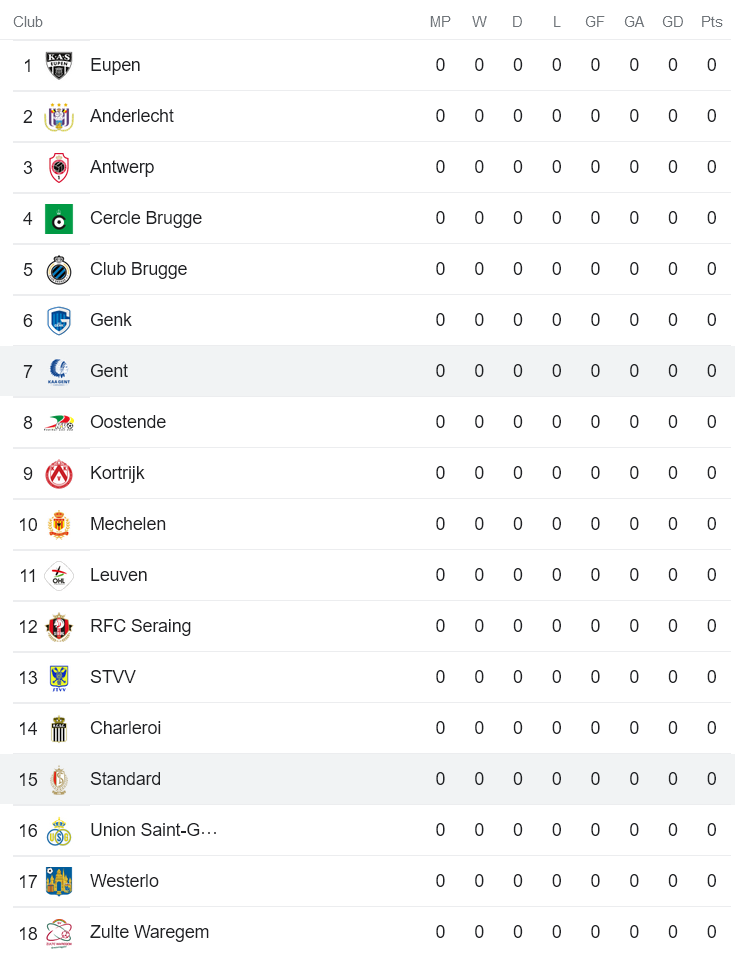The image size is (735, 966).
Task: Click the truncated Union Saint-G… name
Action: (x=154, y=830)
